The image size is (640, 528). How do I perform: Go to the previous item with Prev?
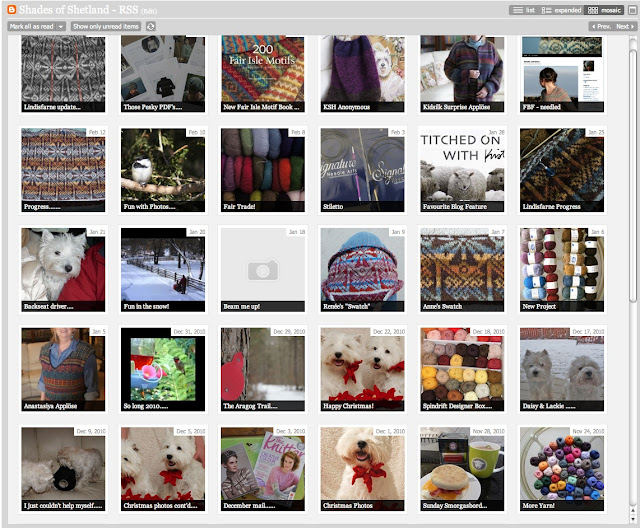point(600,26)
